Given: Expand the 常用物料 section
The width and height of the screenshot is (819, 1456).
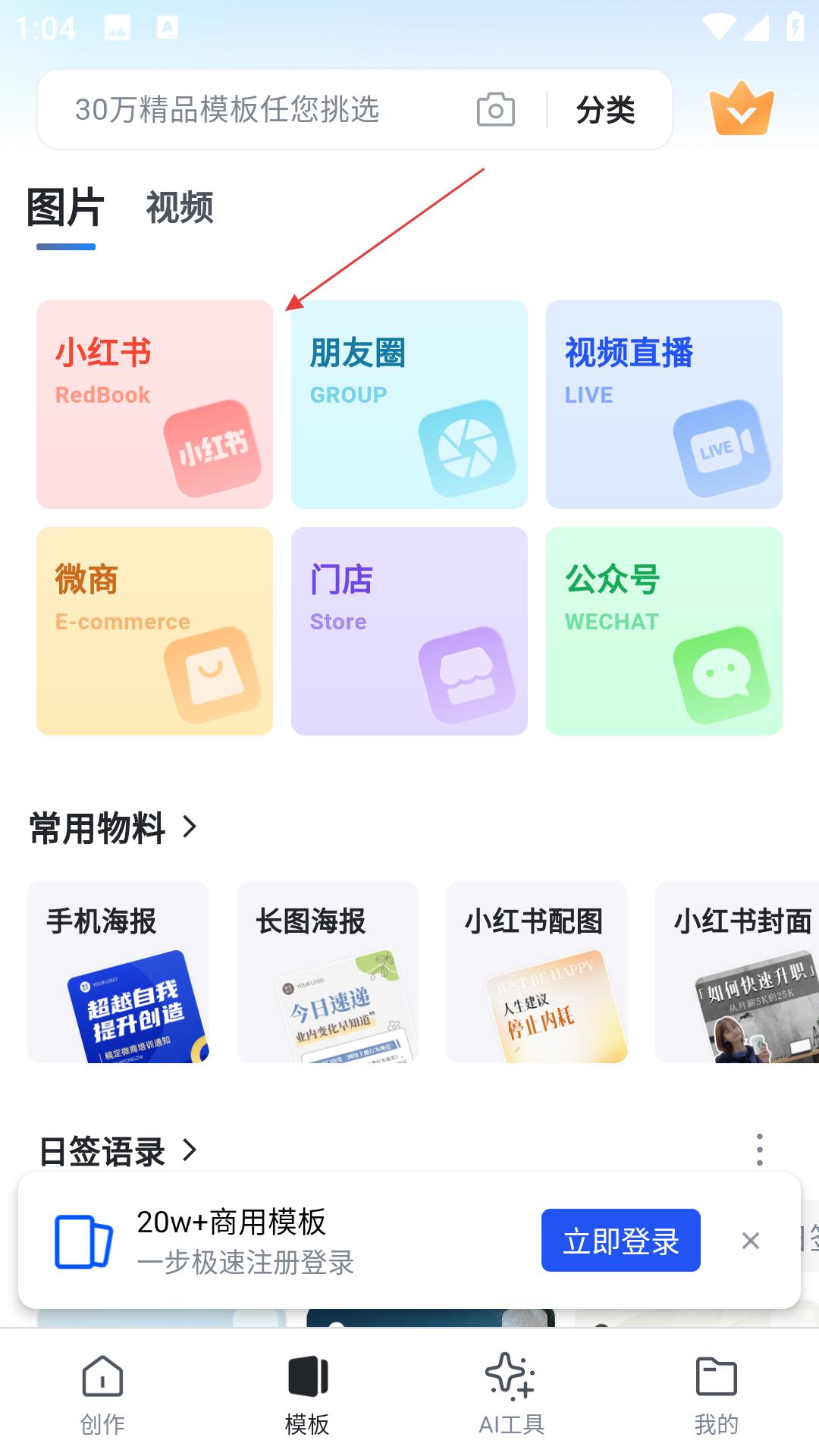Looking at the screenshot, I should point(113,827).
